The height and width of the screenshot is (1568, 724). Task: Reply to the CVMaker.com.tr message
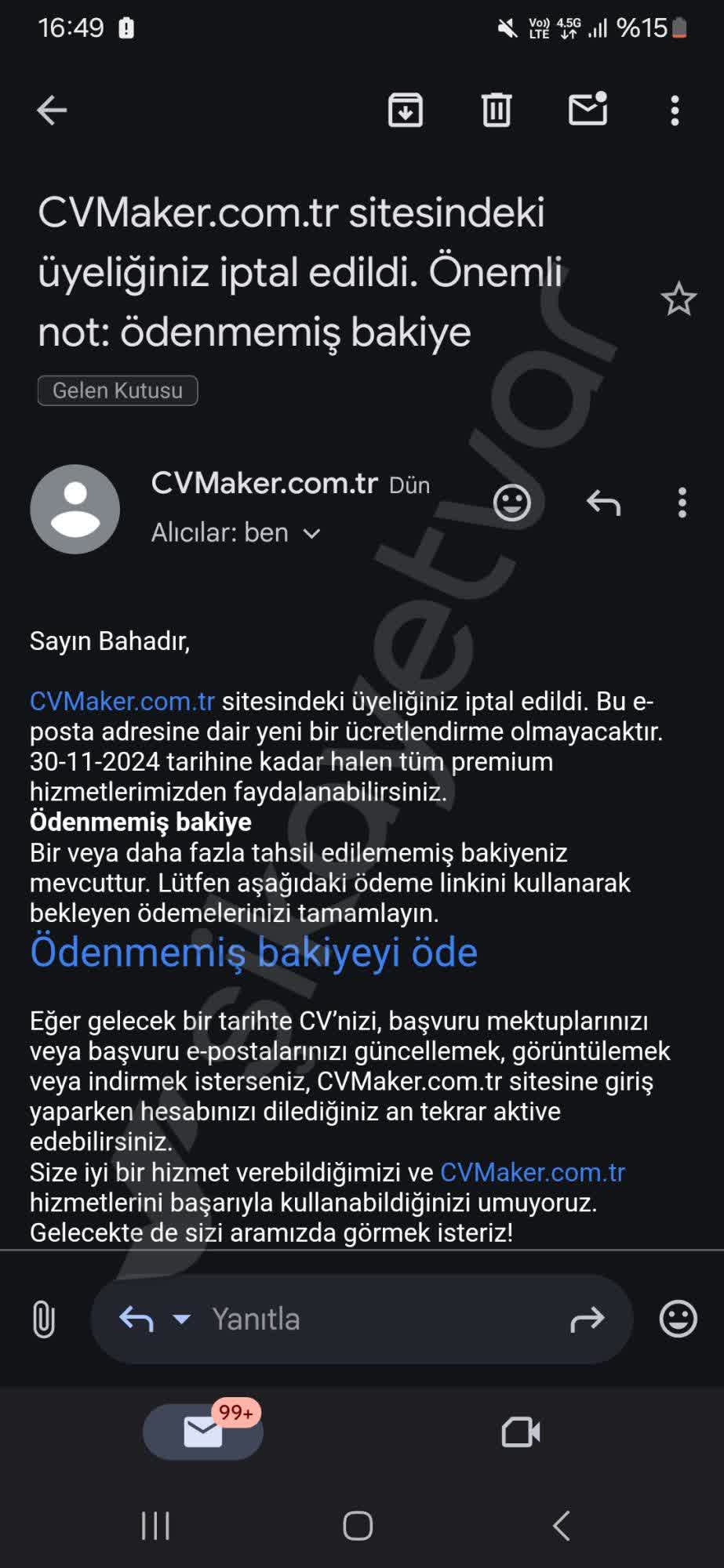pyautogui.click(x=602, y=503)
